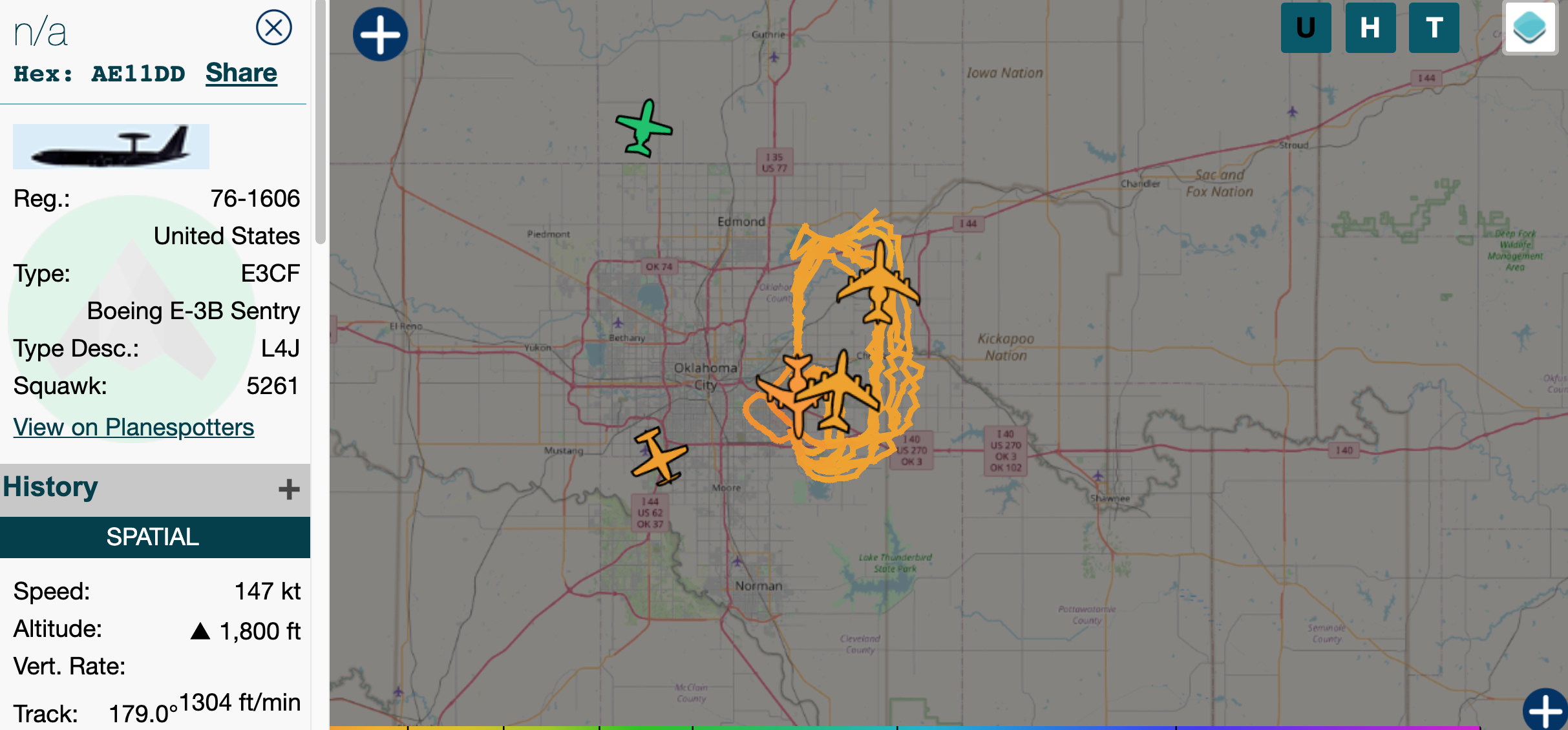Viewport: 1568px width, 730px height.
Task: Tap the U button on the map
Action: pyautogui.click(x=1306, y=28)
